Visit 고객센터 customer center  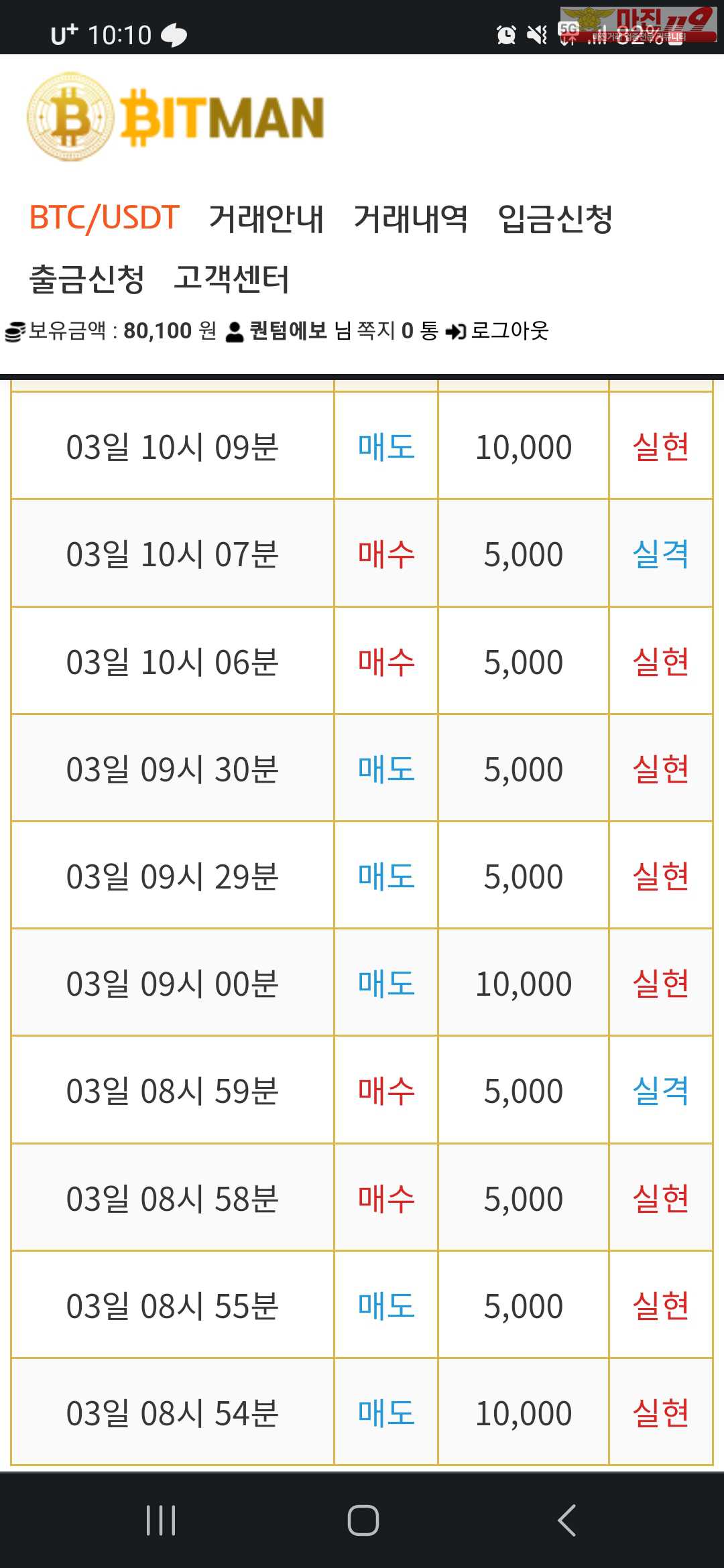click(x=231, y=279)
